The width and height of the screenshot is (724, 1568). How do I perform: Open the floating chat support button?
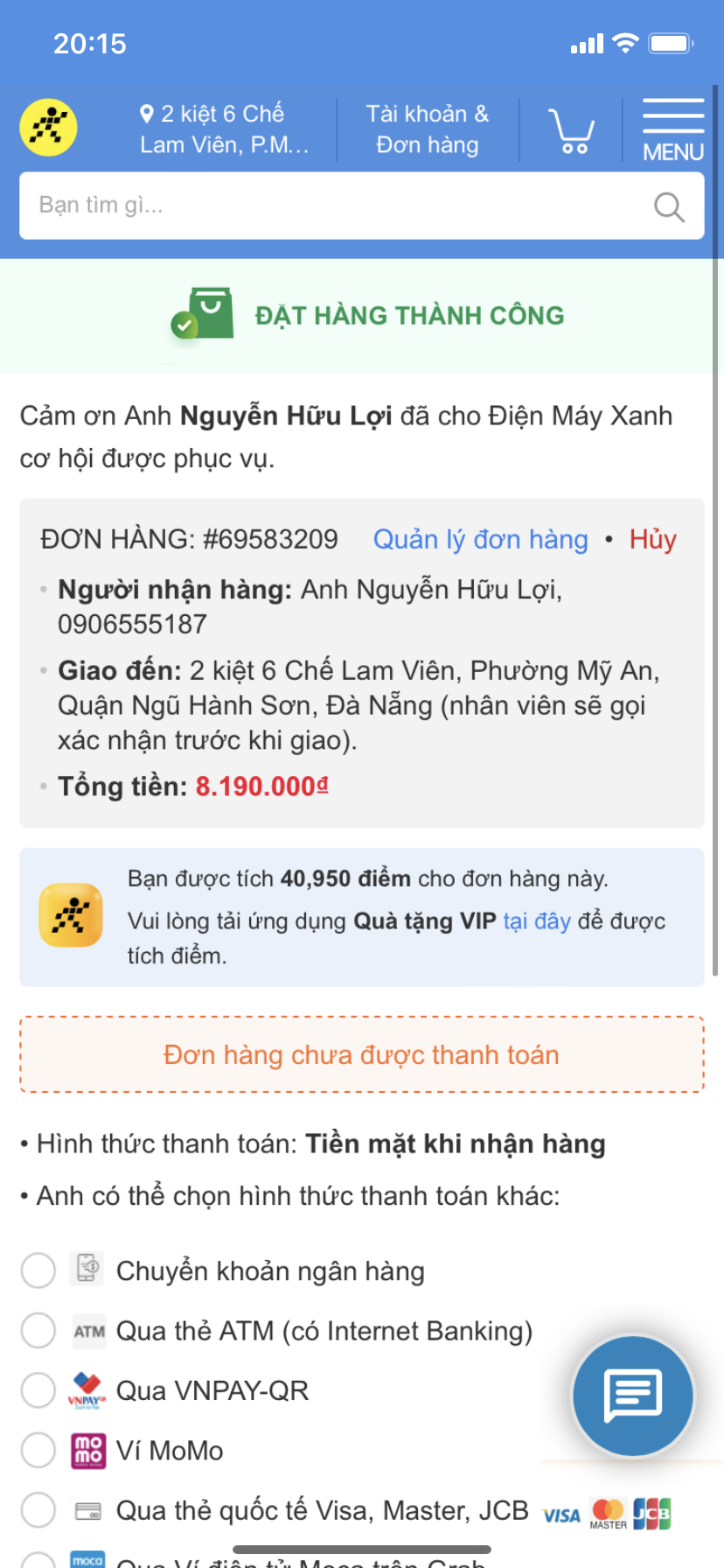633,1396
